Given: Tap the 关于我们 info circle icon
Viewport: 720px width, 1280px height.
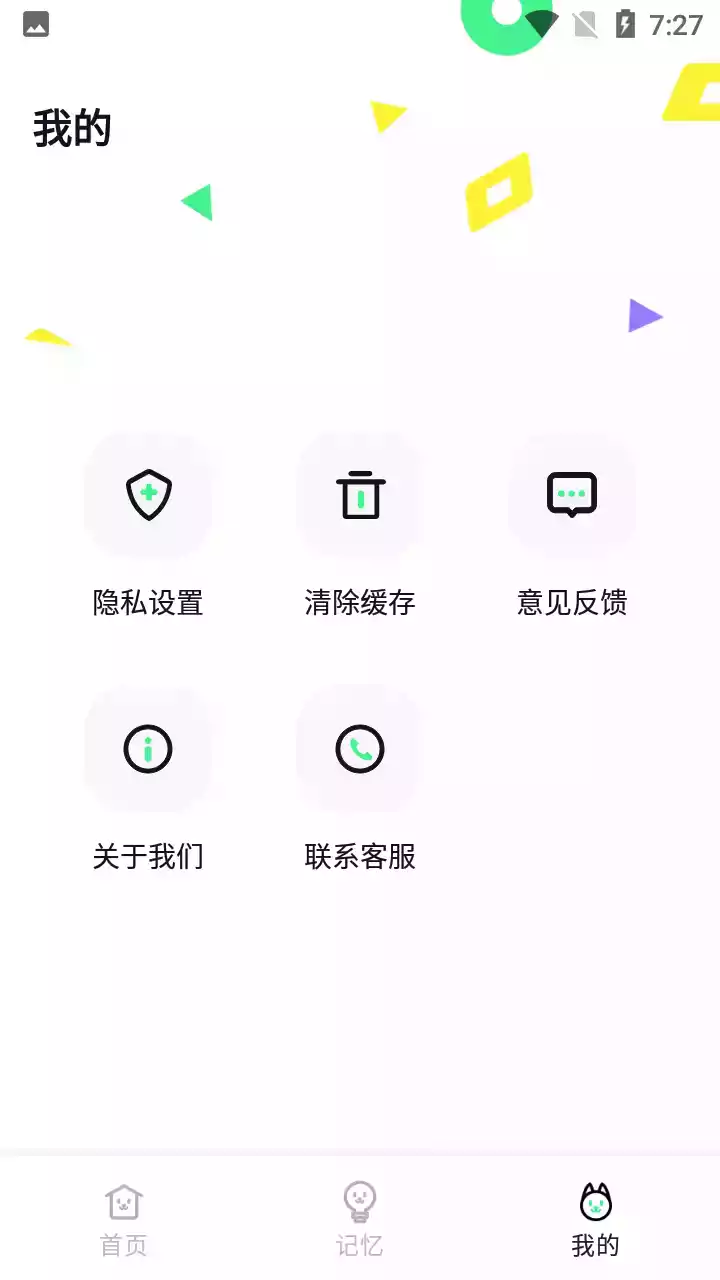Looking at the screenshot, I should click(148, 750).
